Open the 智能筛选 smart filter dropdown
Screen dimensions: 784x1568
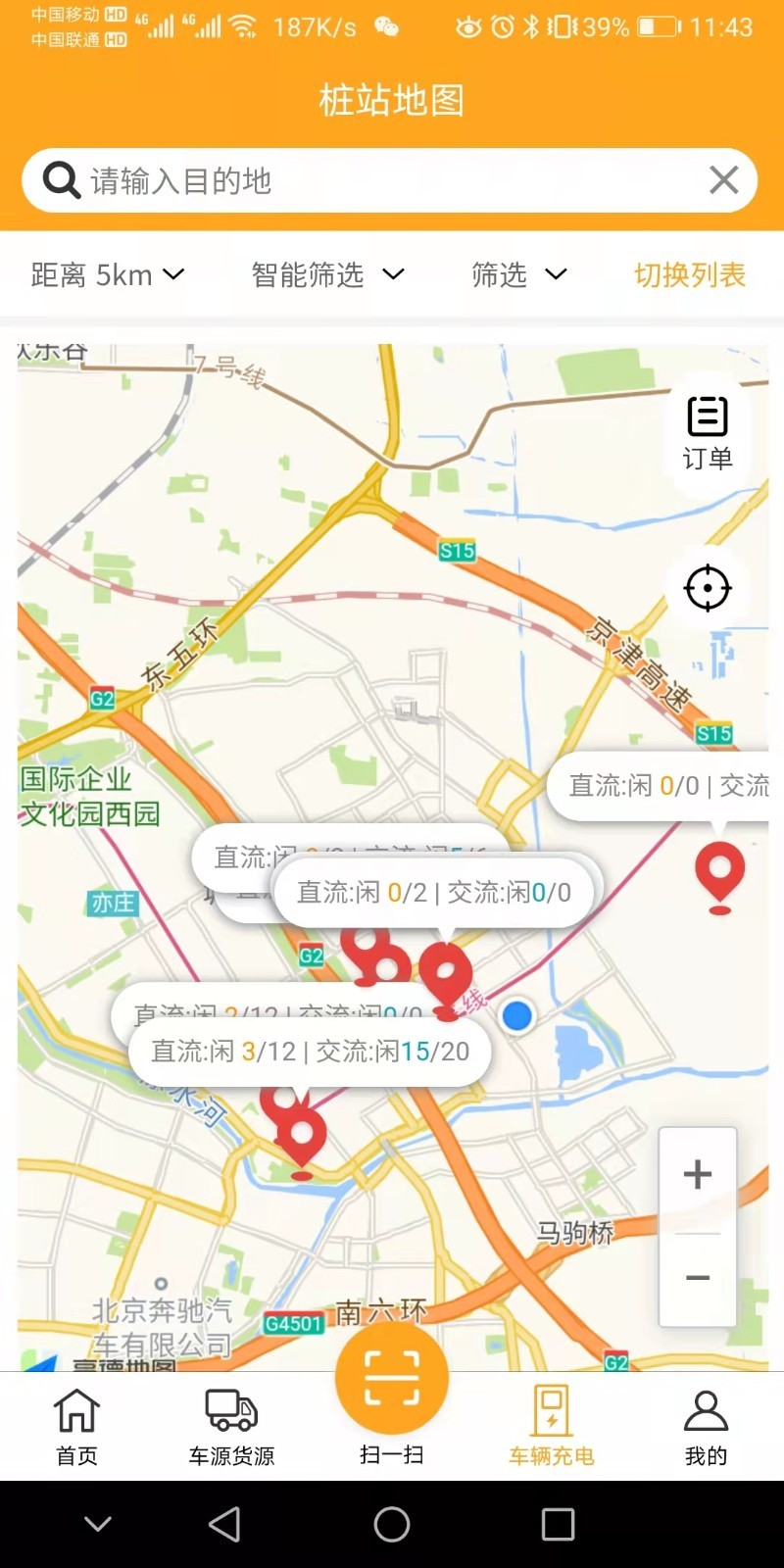coord(327,275)
